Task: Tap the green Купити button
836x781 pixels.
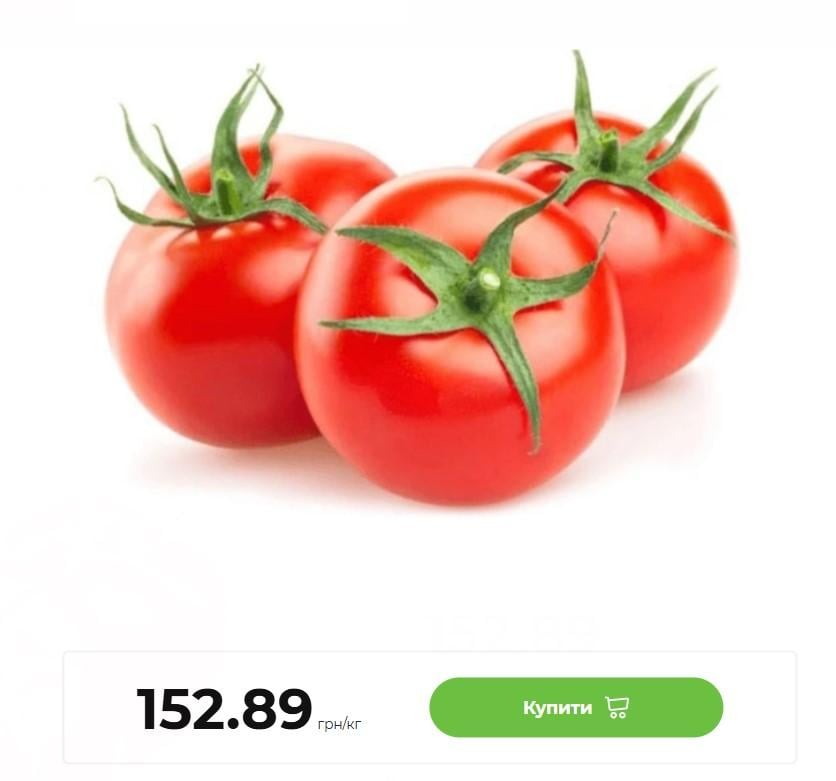Action: [575, 708]
